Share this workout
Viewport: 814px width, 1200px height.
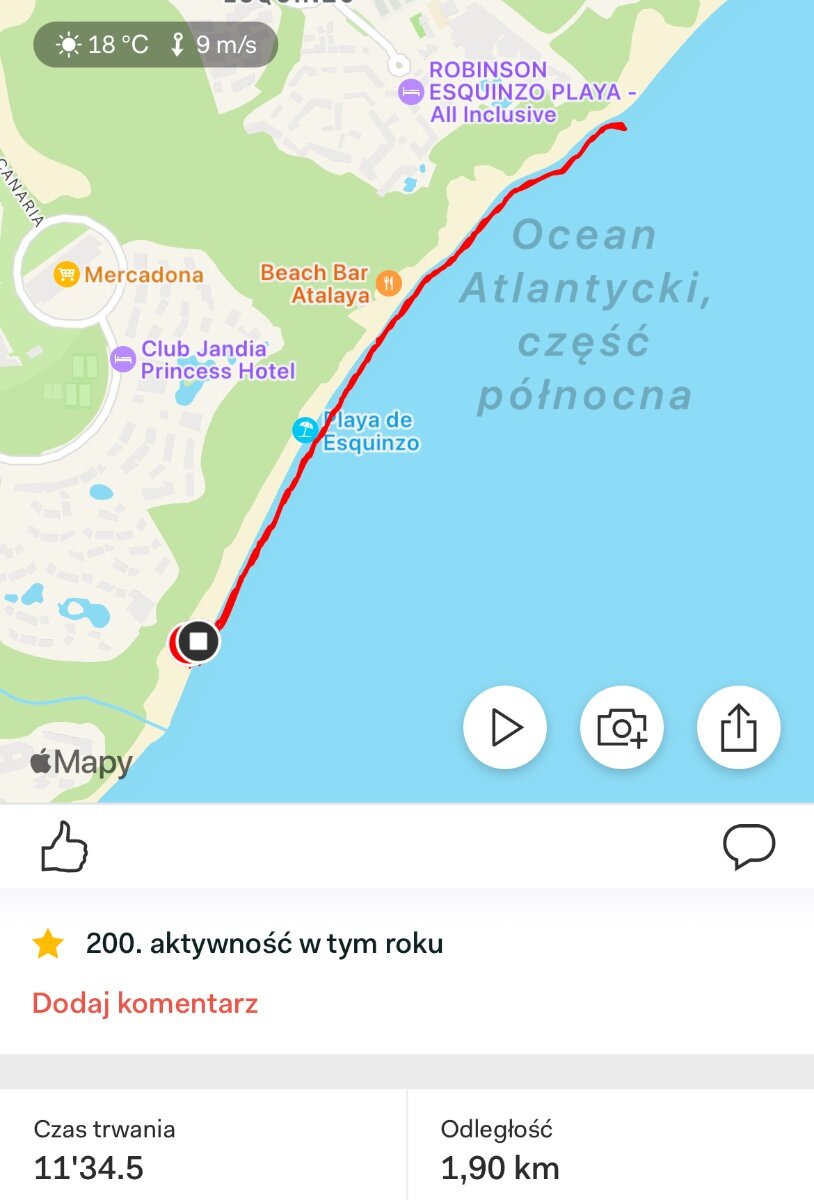pyautogui.click(x=738, y=728)
